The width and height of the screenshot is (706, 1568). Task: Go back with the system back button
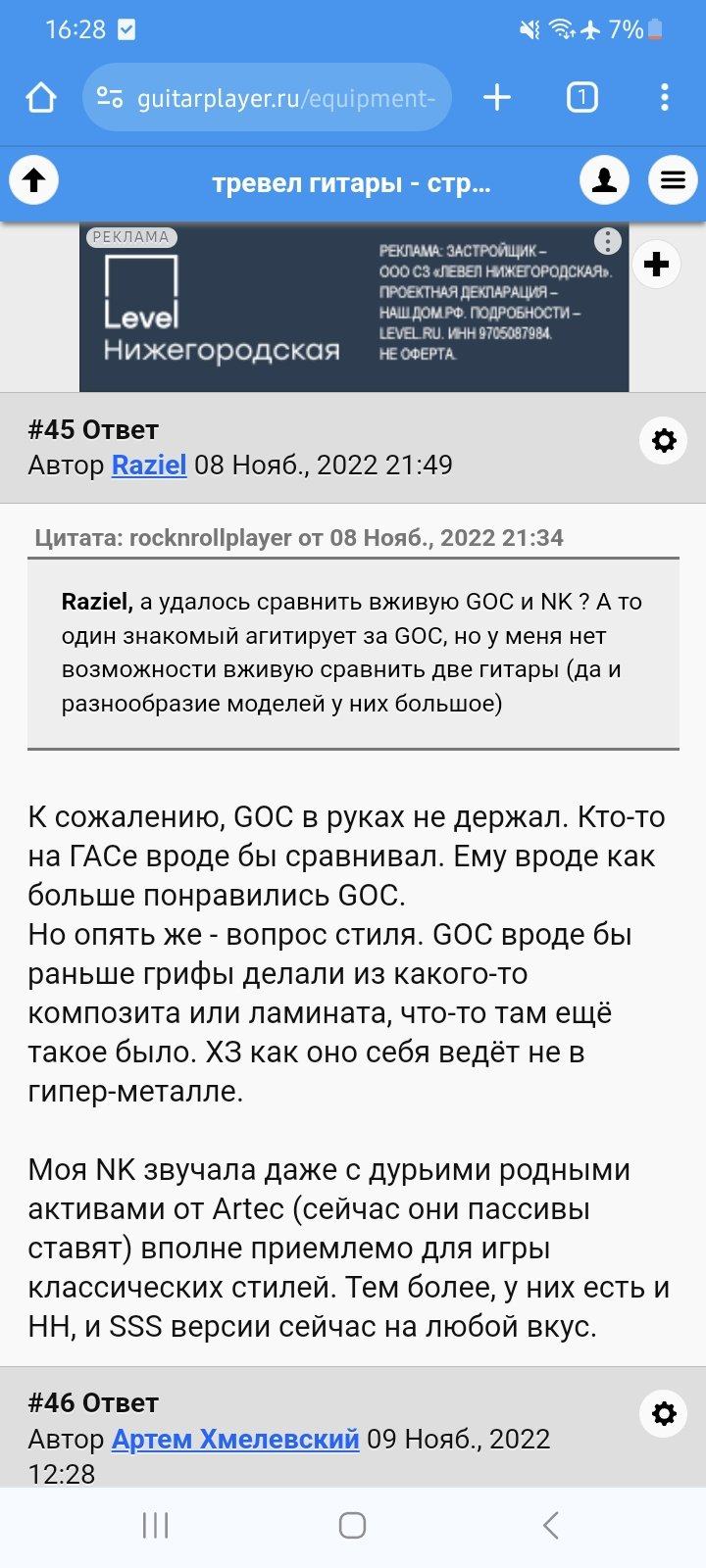(x=550, y=1525)
